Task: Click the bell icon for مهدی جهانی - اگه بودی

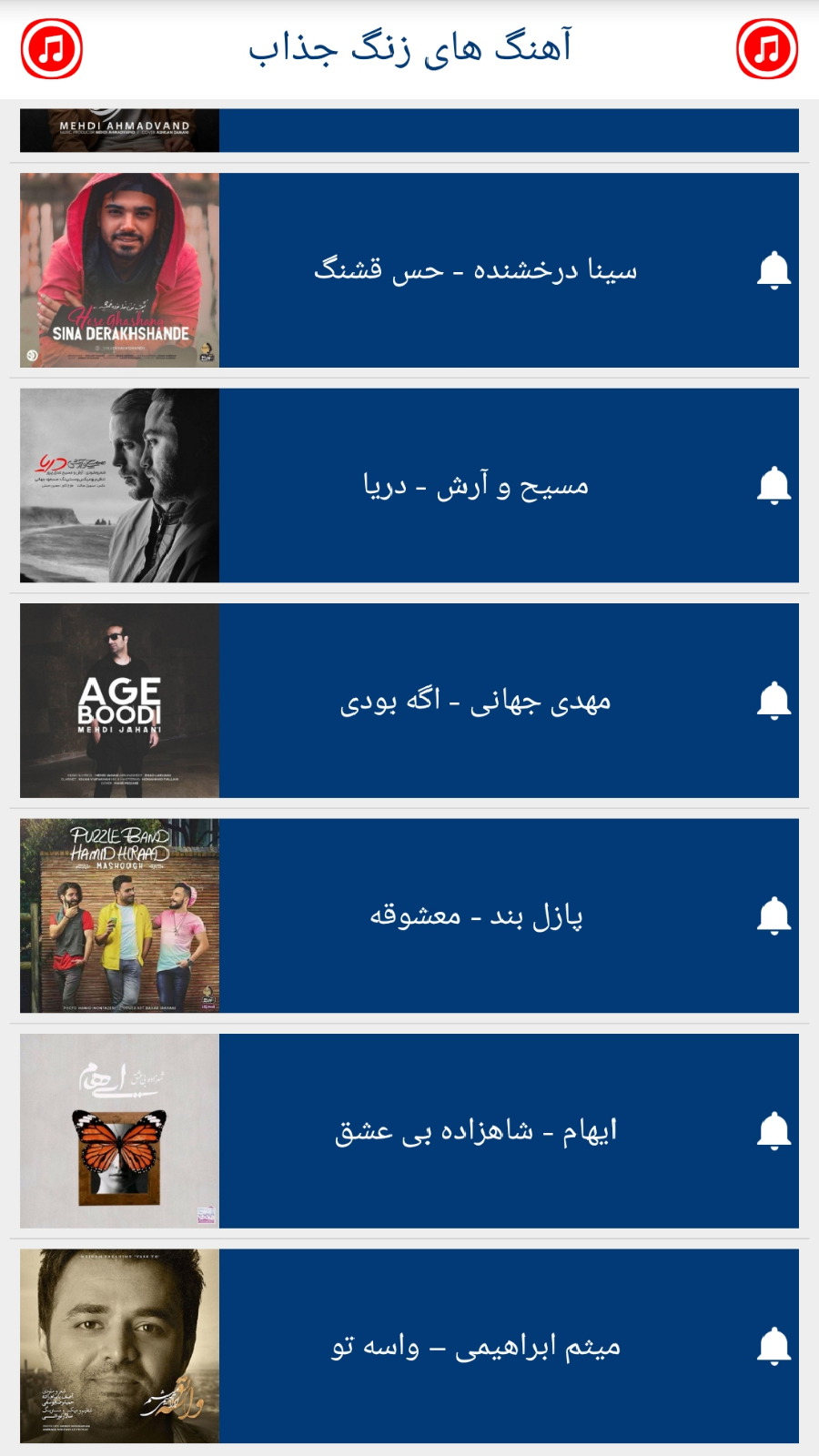Action: (x=774, y=700)
